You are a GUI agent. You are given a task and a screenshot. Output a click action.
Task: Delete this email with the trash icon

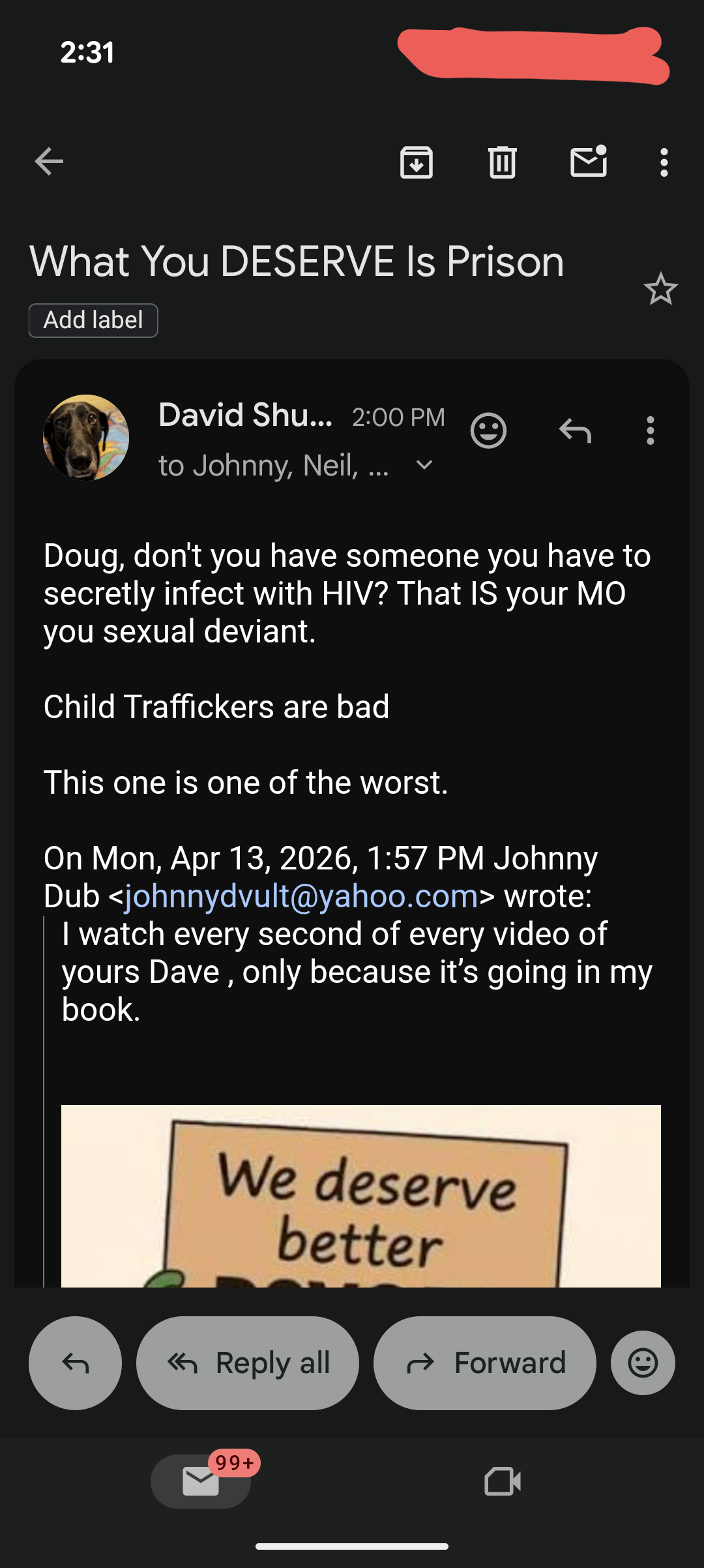click(502, 162)
